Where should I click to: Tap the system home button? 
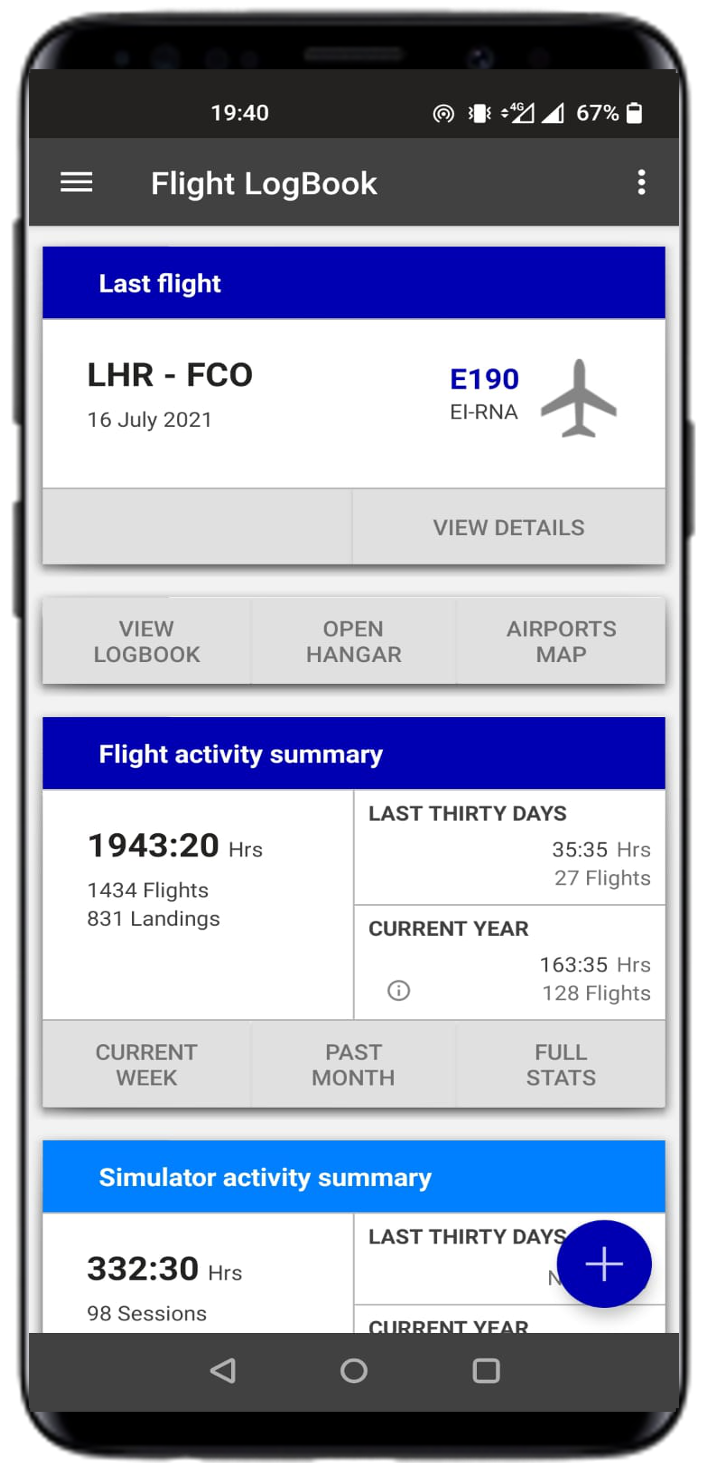point(354,1370)
